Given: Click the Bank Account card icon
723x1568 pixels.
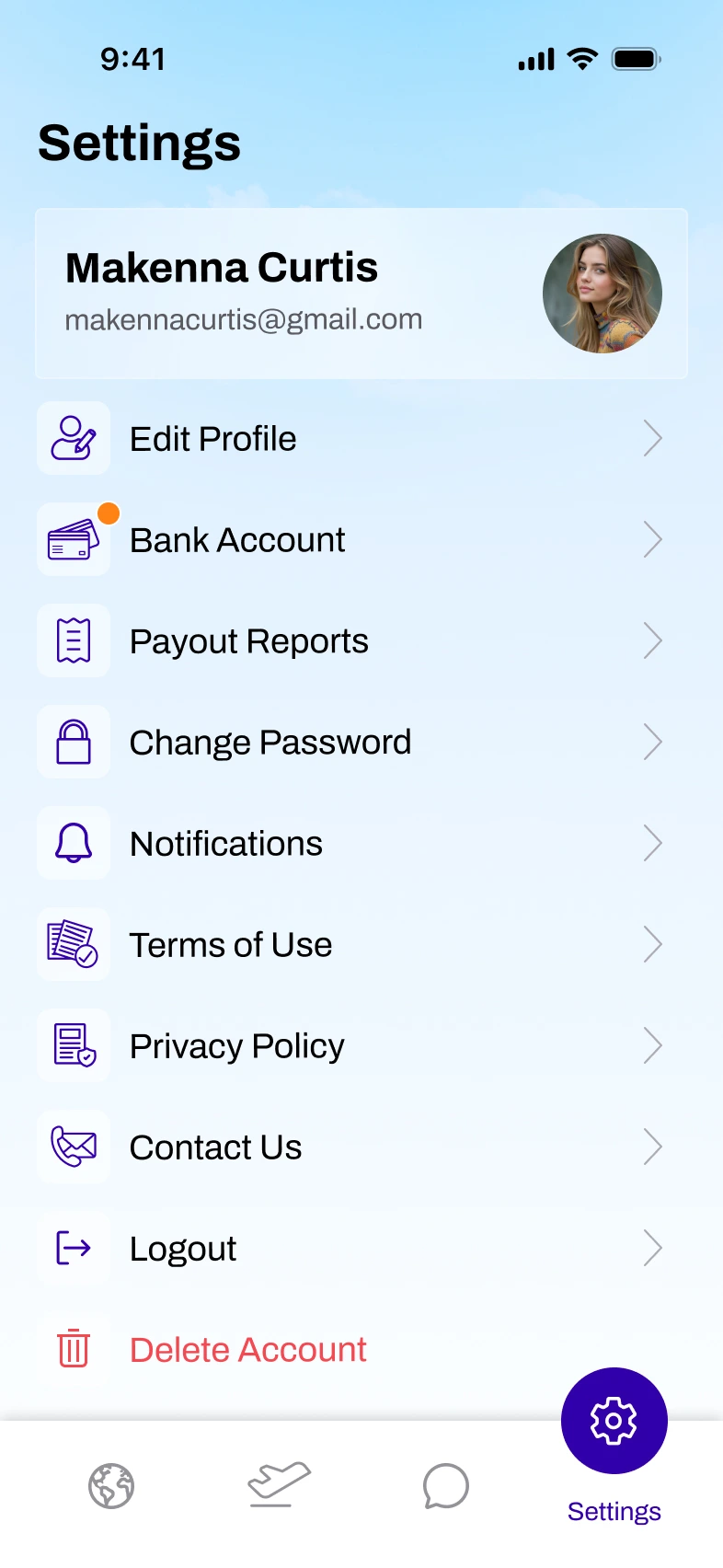Looking at the screenshot, I should tap(74, 539).
